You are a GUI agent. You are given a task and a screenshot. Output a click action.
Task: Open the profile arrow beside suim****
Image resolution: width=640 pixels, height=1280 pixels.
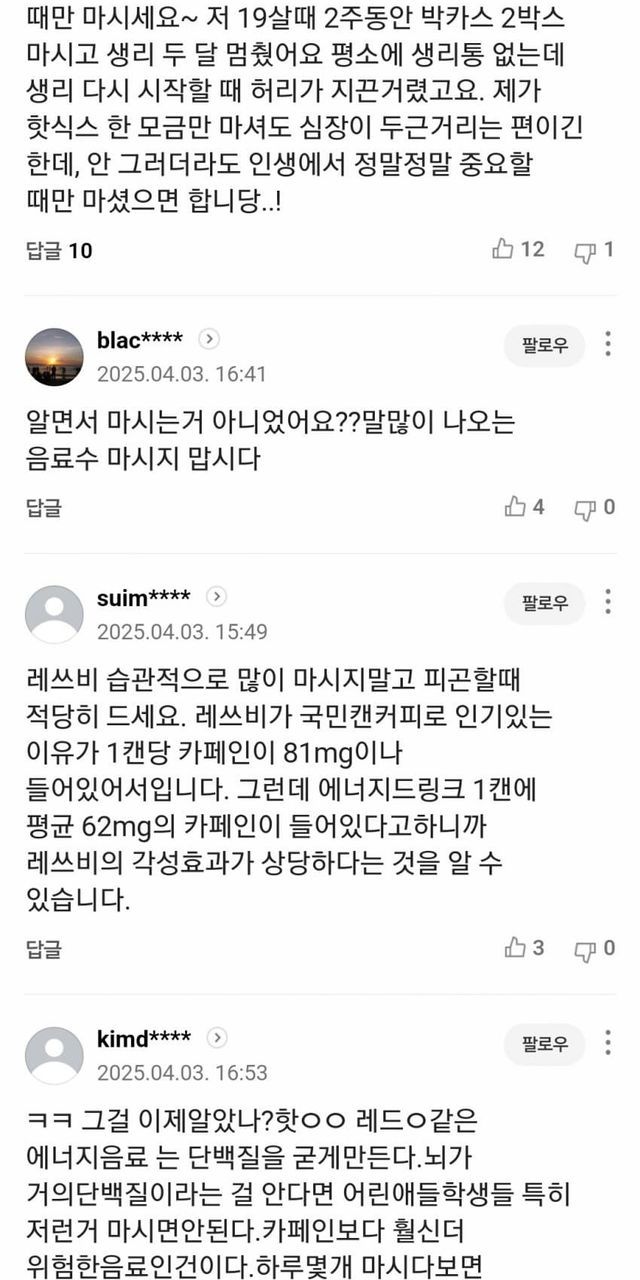pyautogui.click(x=216, y=597)
